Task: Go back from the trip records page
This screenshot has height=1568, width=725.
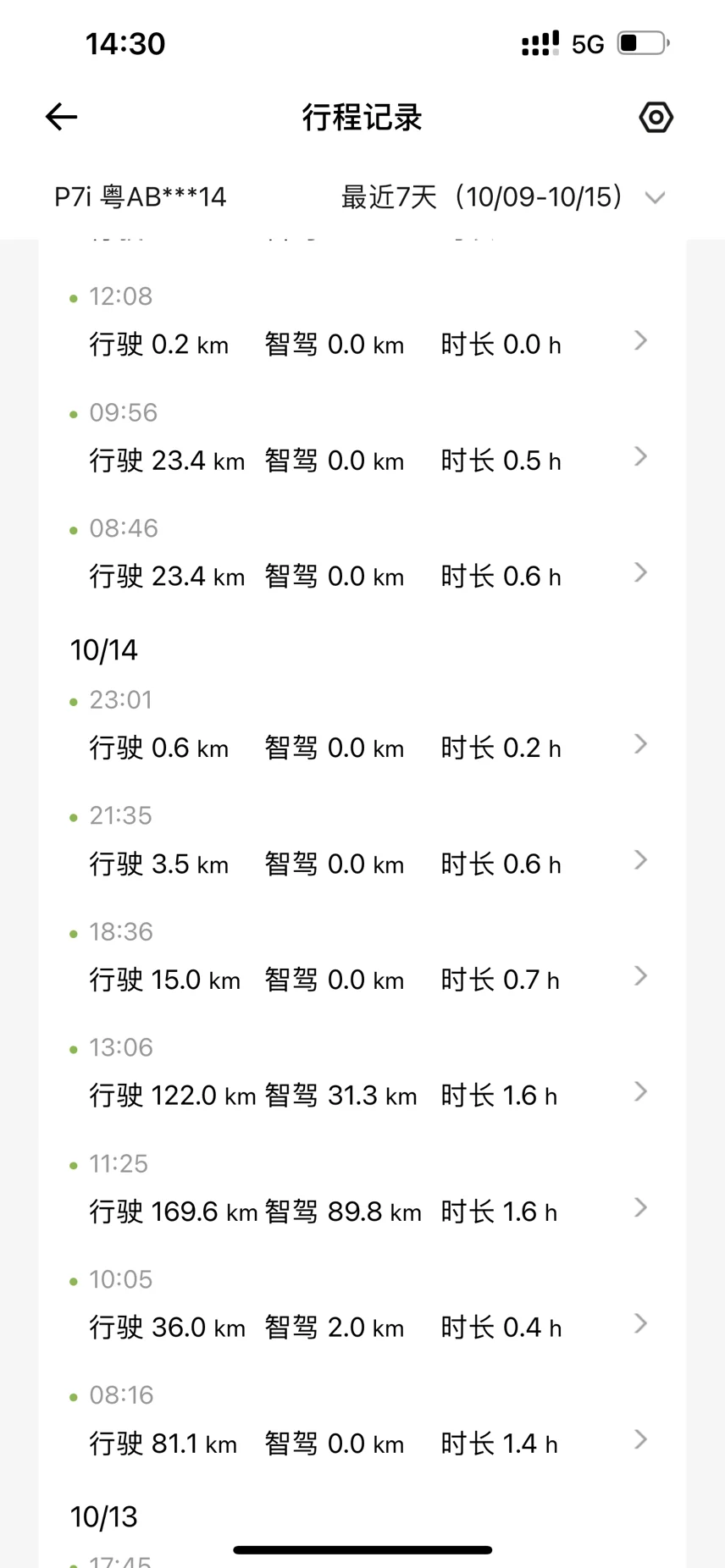Action: tap(61, 117)
